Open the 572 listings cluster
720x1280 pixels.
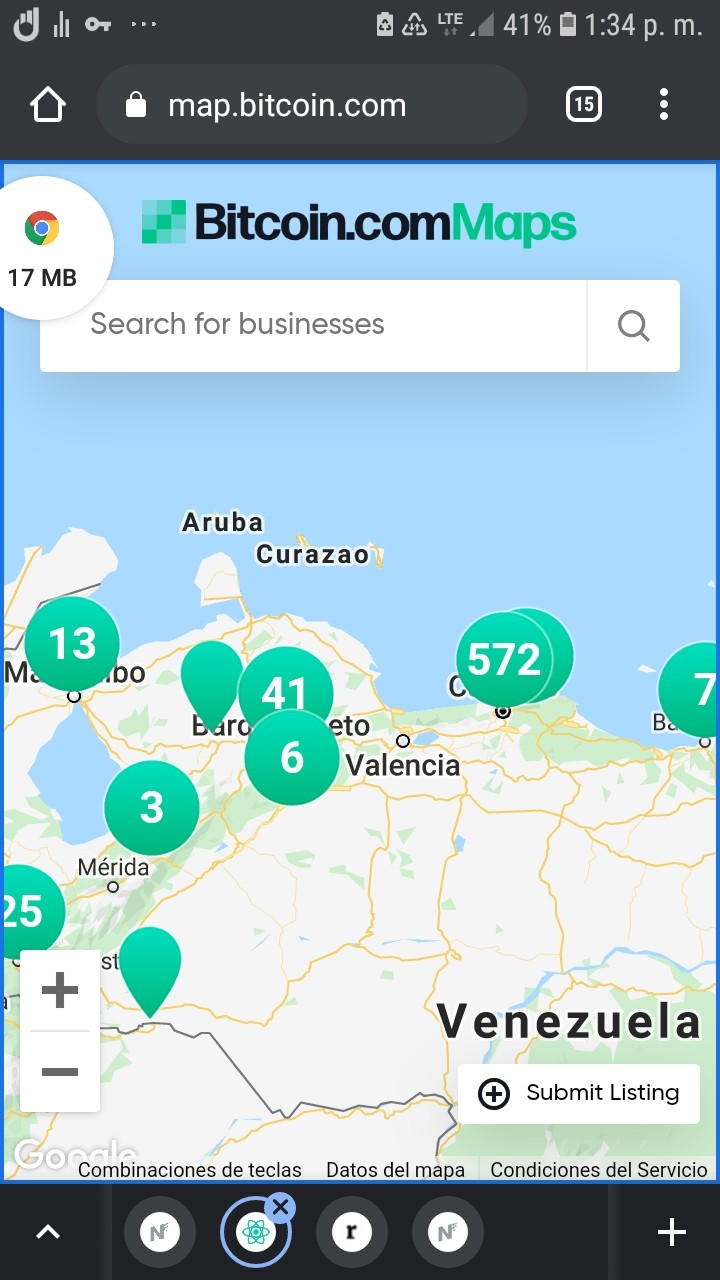[x=504, y=659]
